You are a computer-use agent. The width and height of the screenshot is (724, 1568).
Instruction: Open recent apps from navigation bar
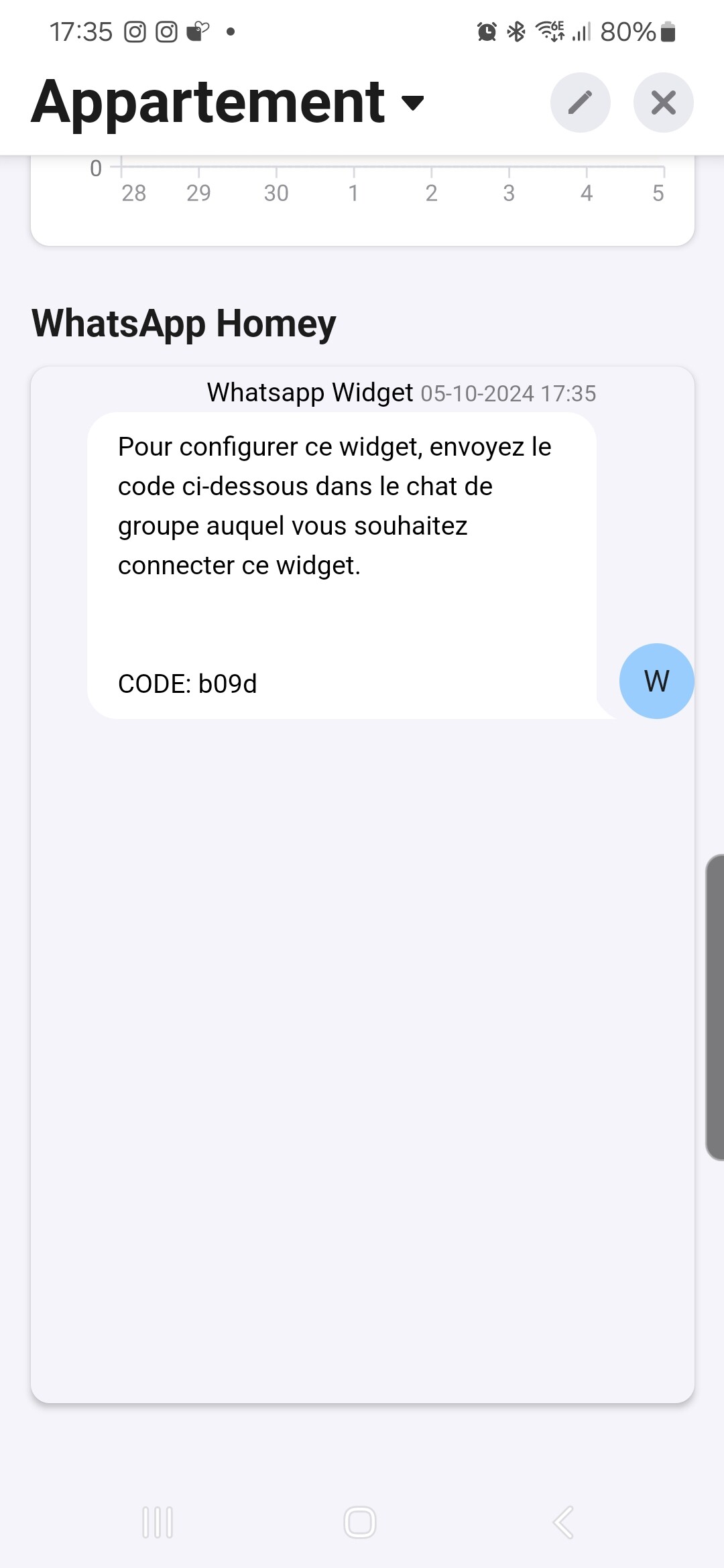tap(158, 1522)
